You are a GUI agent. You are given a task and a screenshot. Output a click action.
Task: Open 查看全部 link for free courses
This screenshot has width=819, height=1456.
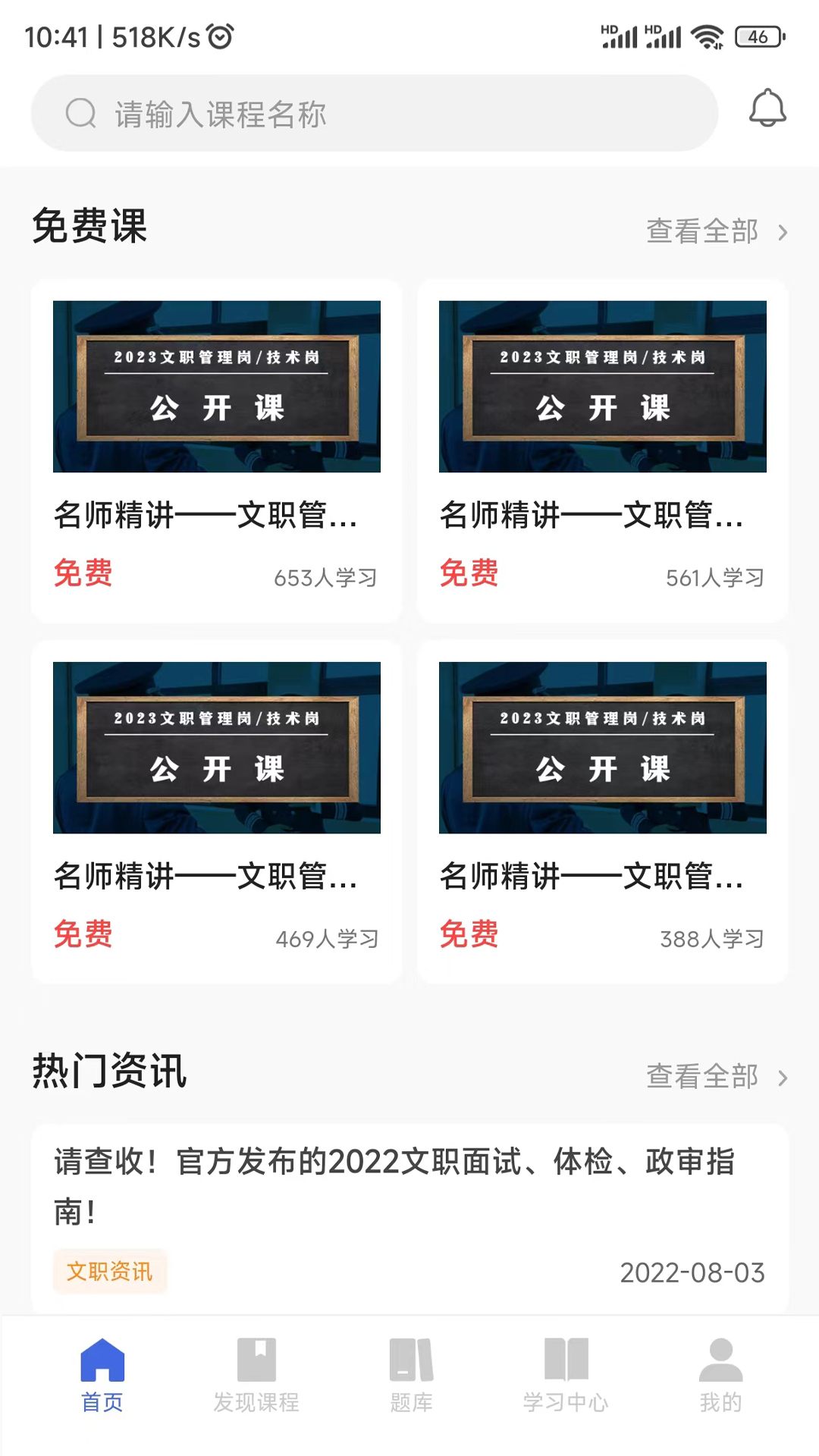(x=701, y=232)
